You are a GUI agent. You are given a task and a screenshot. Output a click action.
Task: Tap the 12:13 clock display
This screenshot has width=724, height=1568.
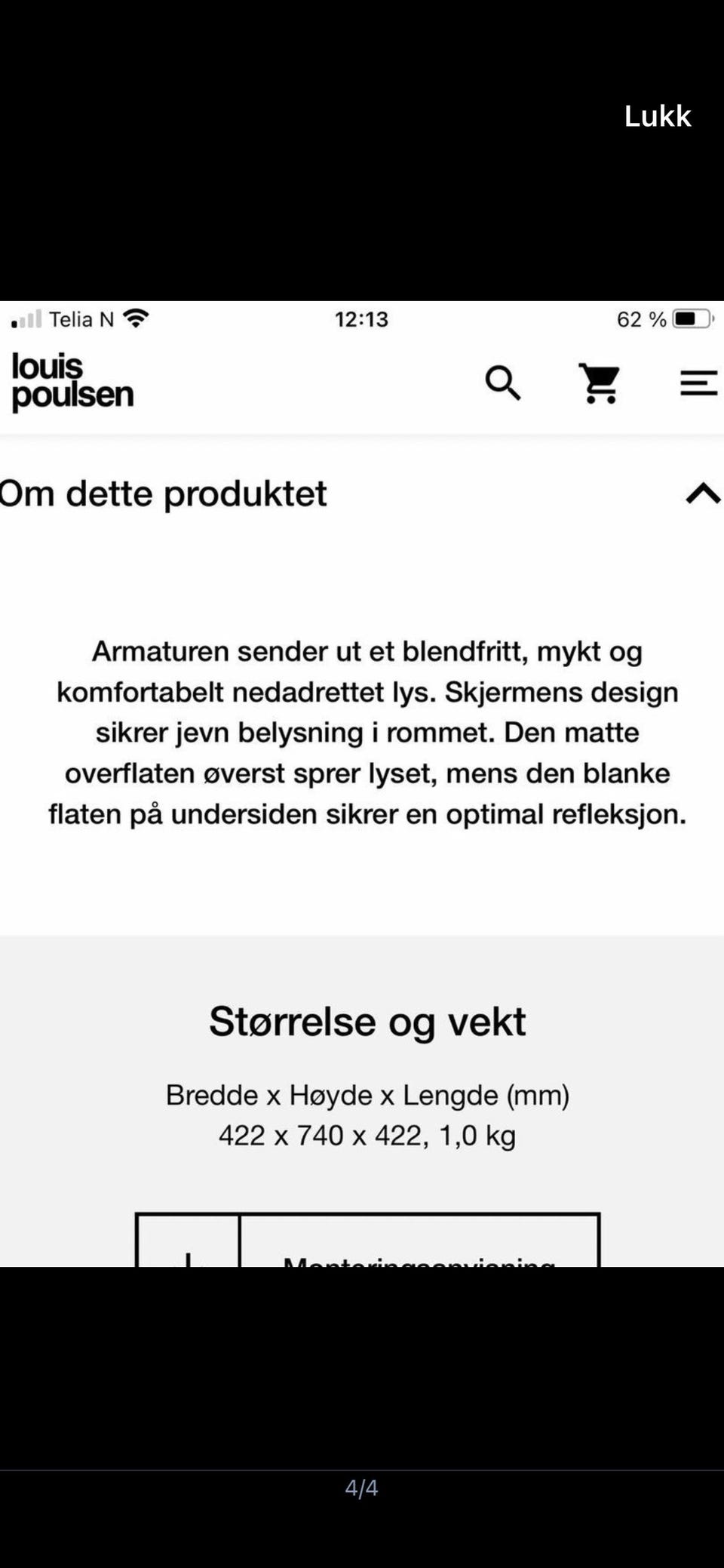[361, 319]
